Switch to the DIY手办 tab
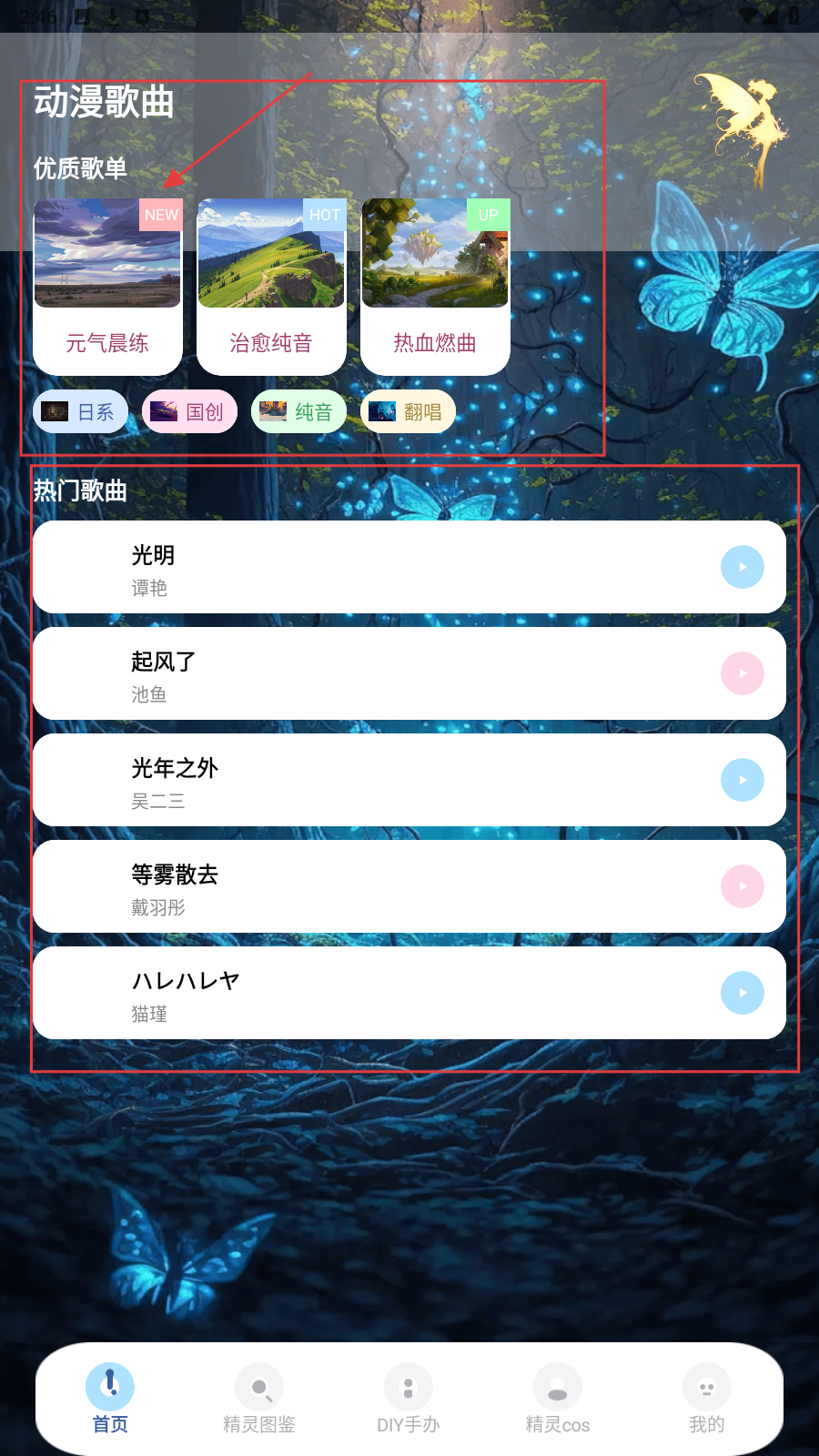Screen dimensions: 819x1456 click(409, 1399)
